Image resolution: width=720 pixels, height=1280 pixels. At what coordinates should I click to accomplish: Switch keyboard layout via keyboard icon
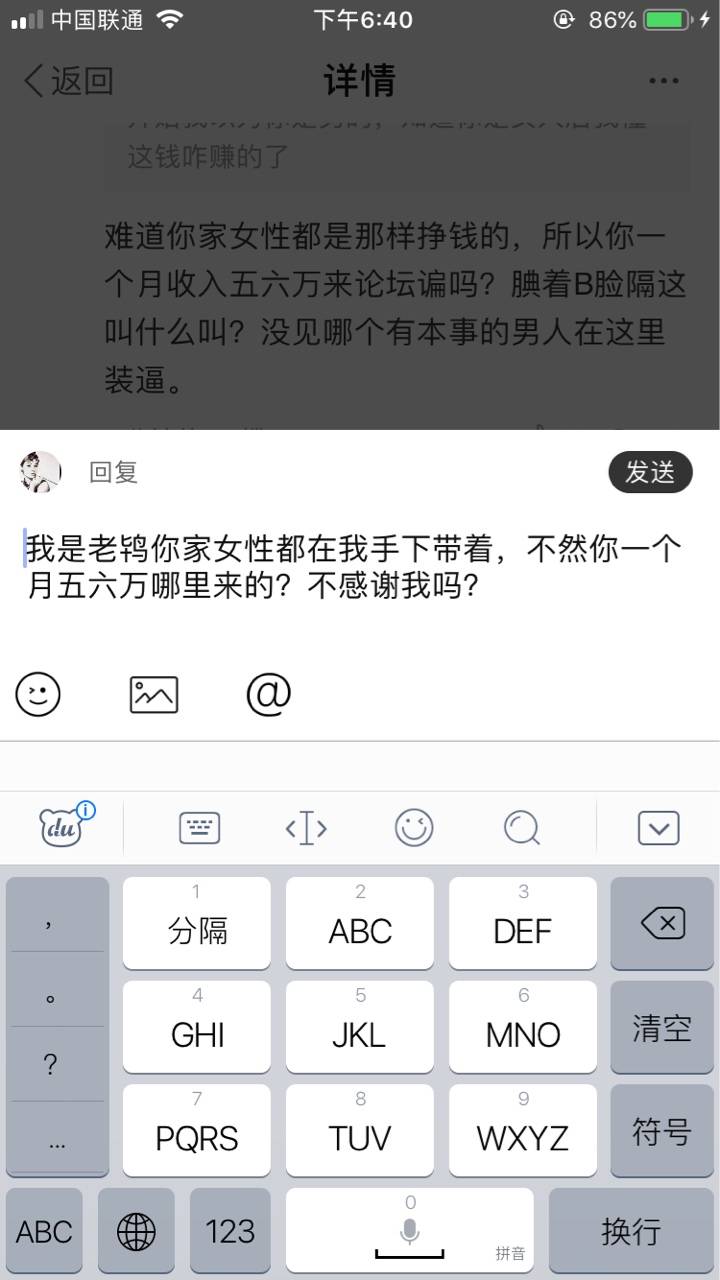pos(199,828)
